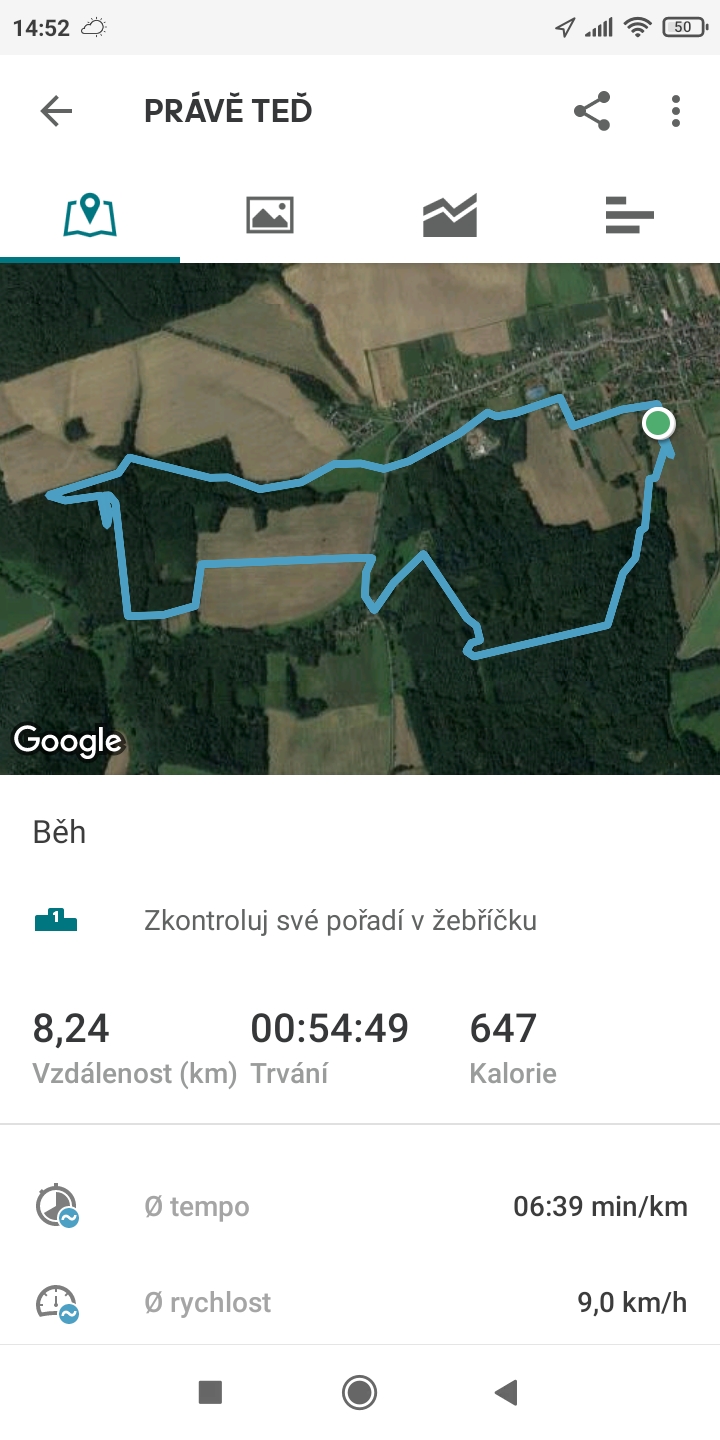The width and height of the screenshot is (720, 1440).
Task: Go back using the app bar arrow
Action: [x=56, y=111]
